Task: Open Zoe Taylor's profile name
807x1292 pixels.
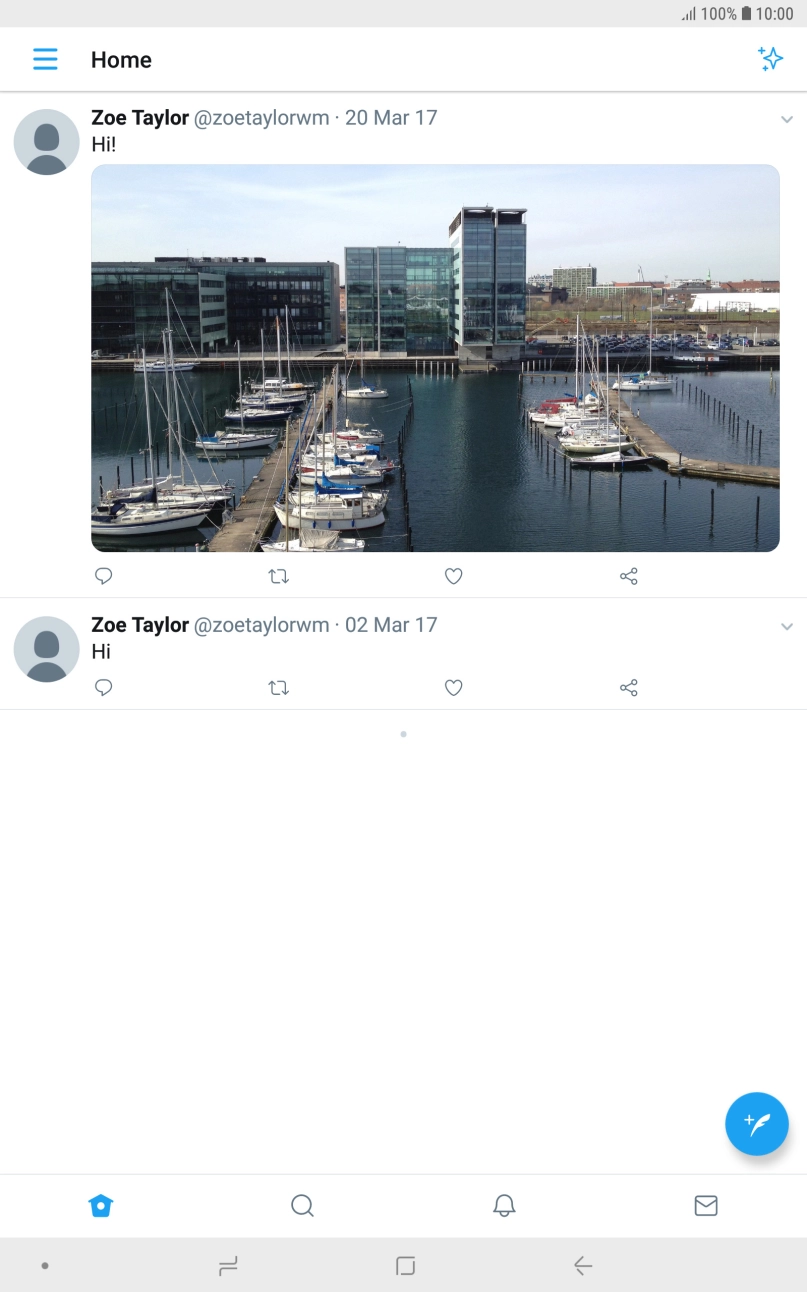Action: coord(140,117)
